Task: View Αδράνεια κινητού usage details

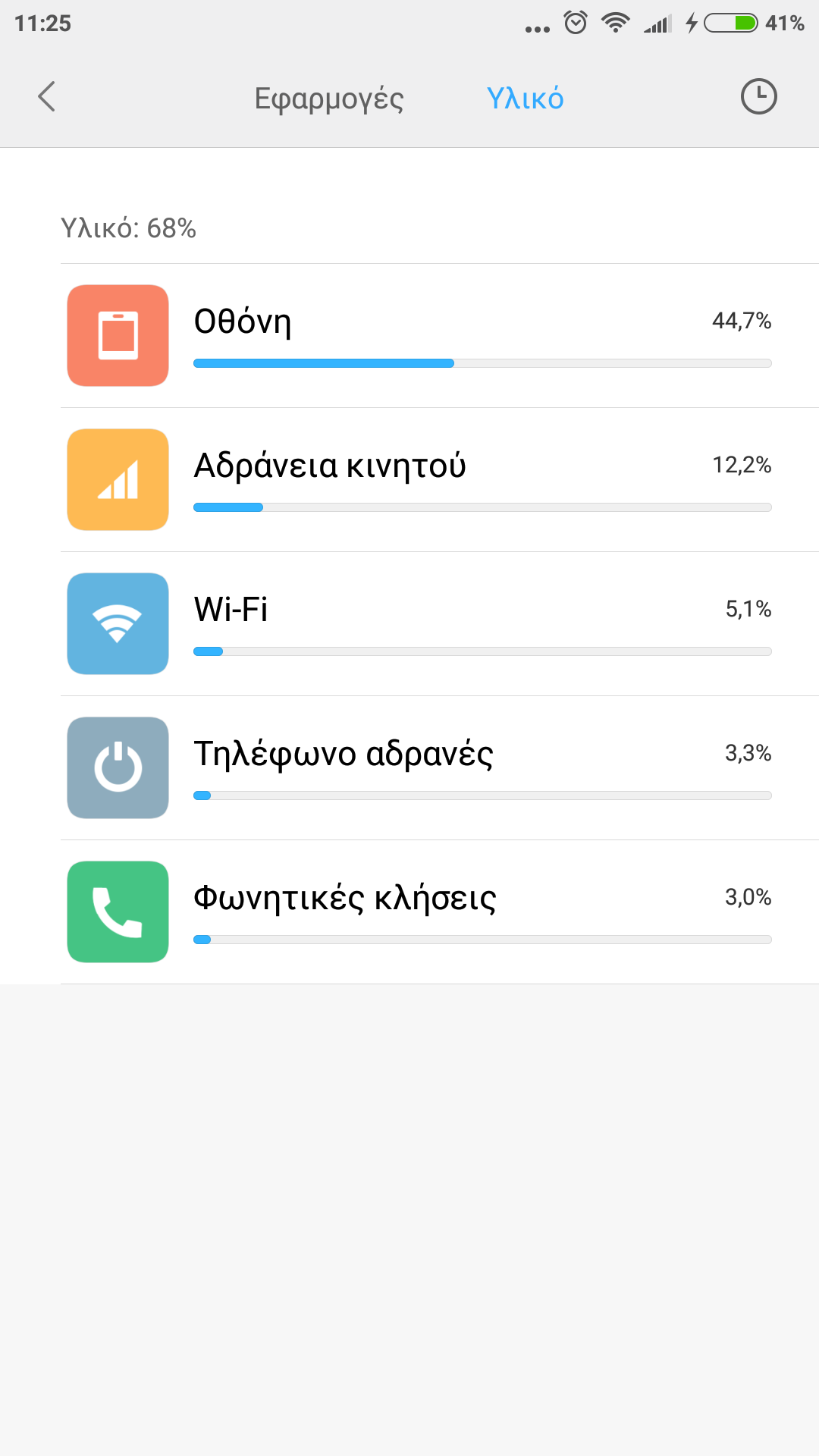Action: [440, 479]
